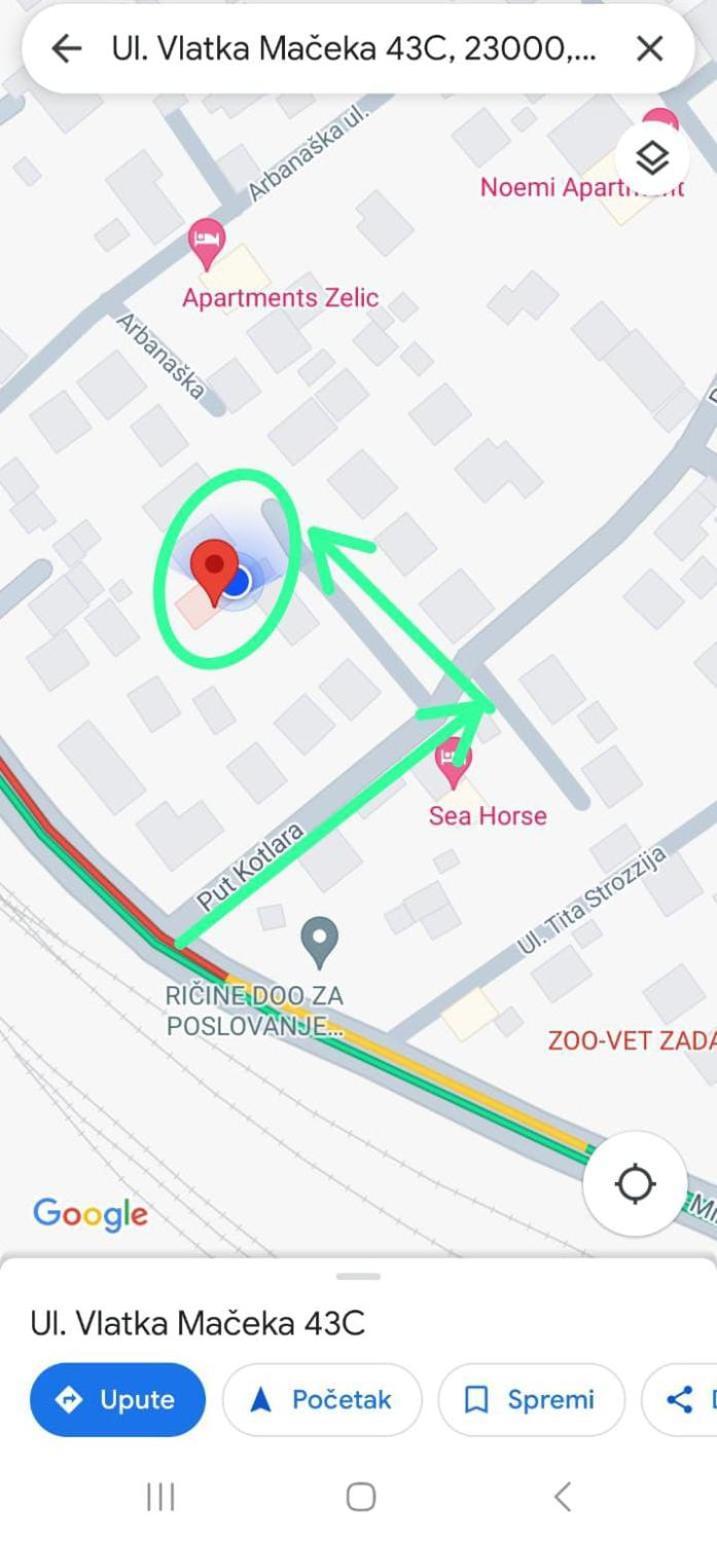Tap the Upute directions button
This screenshot has width=717, height=1542.
[118, 1399]
